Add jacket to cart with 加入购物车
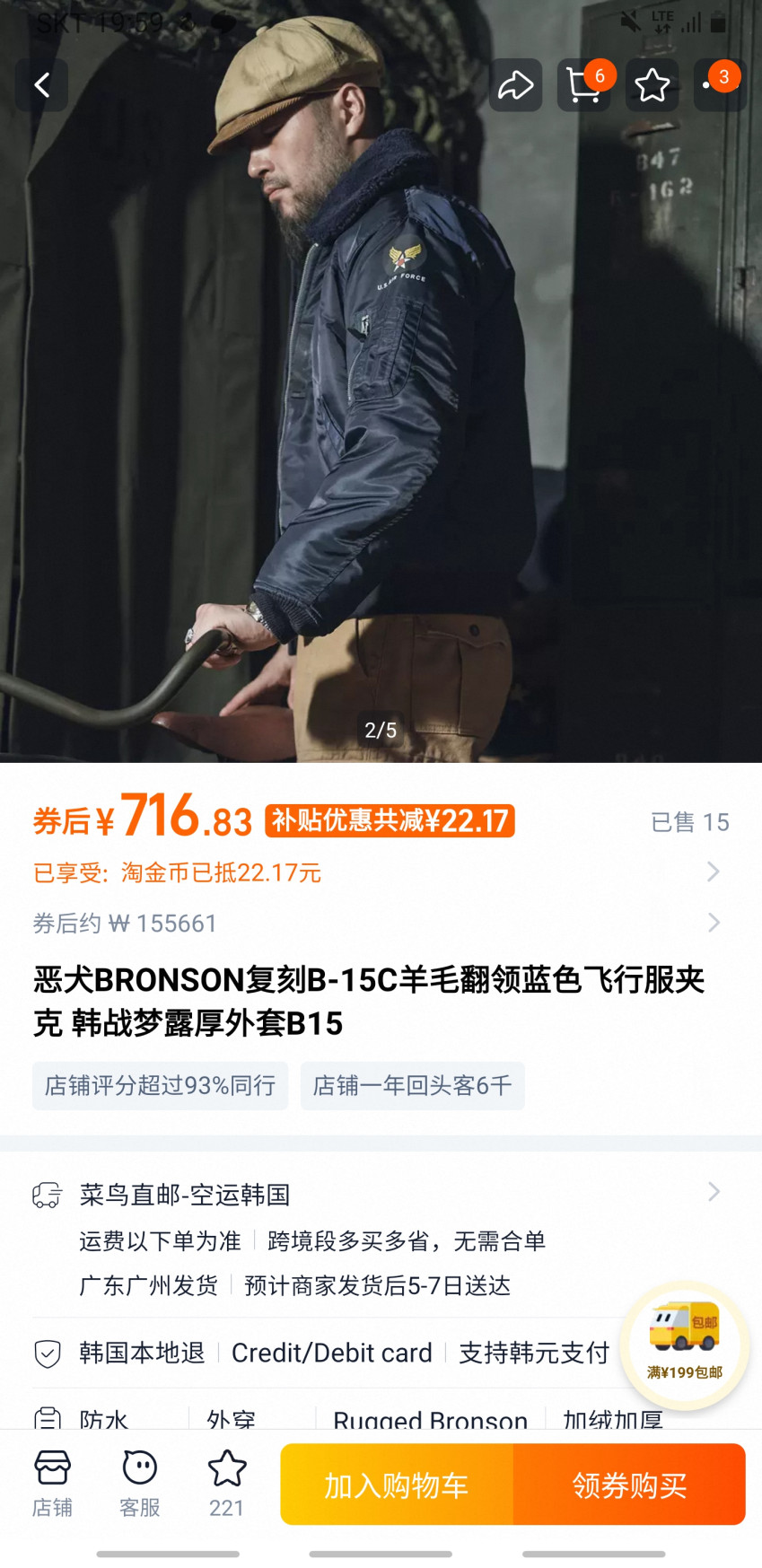This screenshot has height=1568, width=762. (x=397, y=1485)
